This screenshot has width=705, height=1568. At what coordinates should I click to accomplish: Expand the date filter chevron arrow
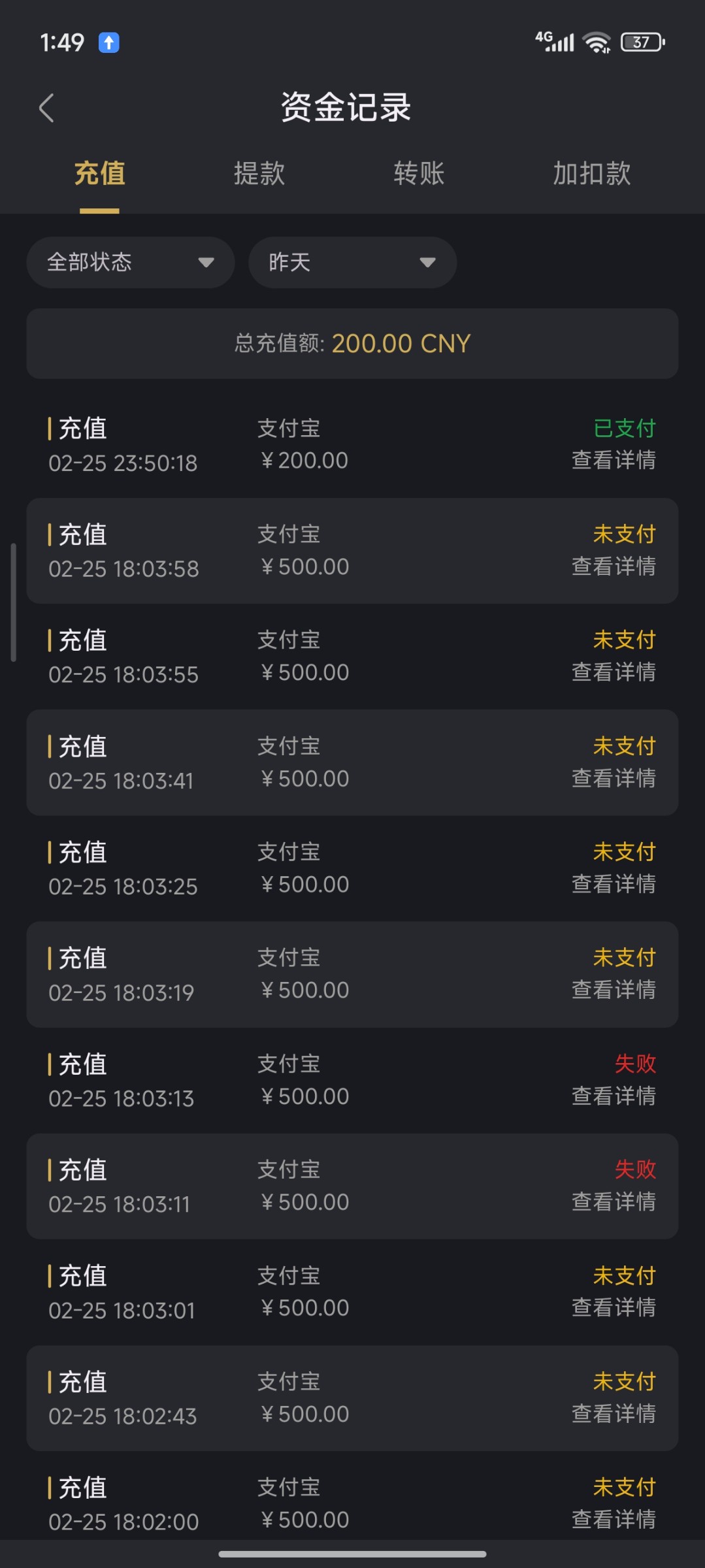(427, 262)
